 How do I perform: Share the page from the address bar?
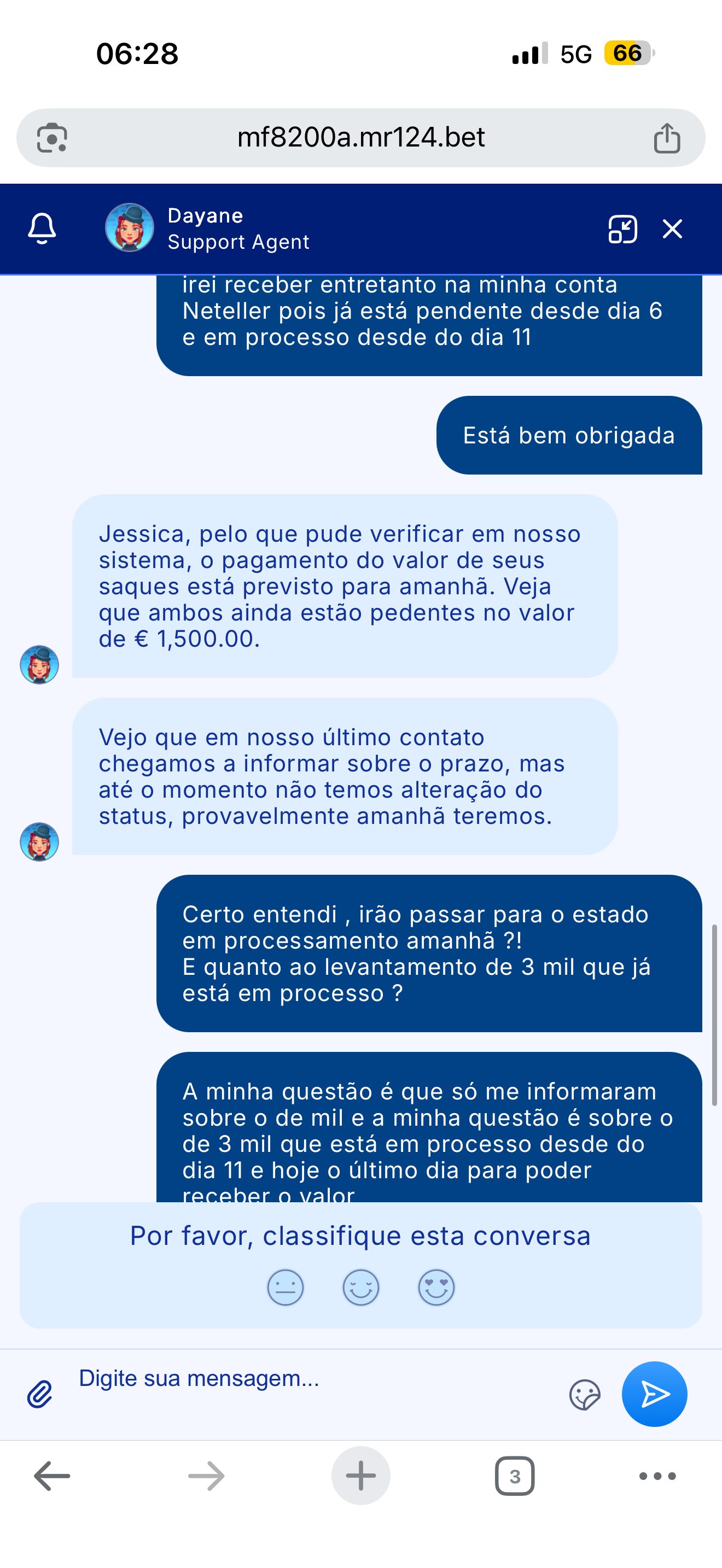pyautogui.click(x=667, y=138)
